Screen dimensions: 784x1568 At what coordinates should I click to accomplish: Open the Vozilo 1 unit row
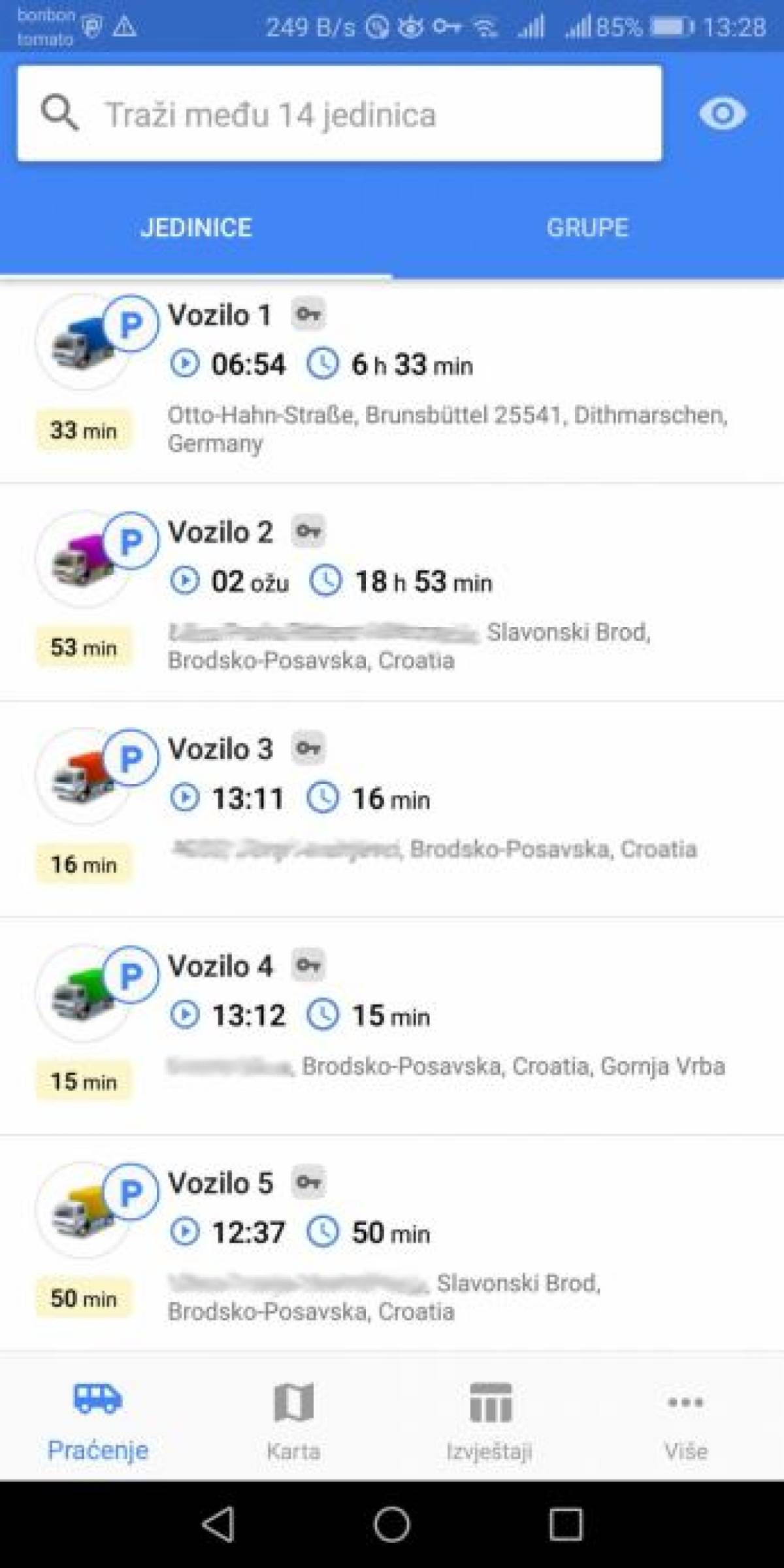[392, 383]
